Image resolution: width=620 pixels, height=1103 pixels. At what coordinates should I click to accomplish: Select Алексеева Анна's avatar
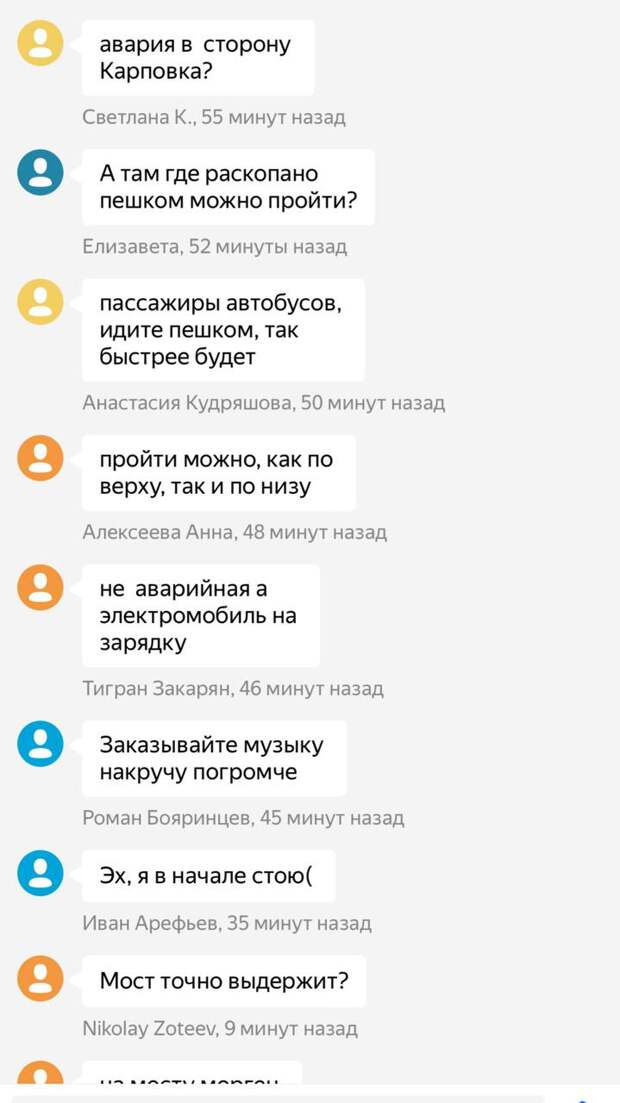pyautogui.click(x=40, y=458)
